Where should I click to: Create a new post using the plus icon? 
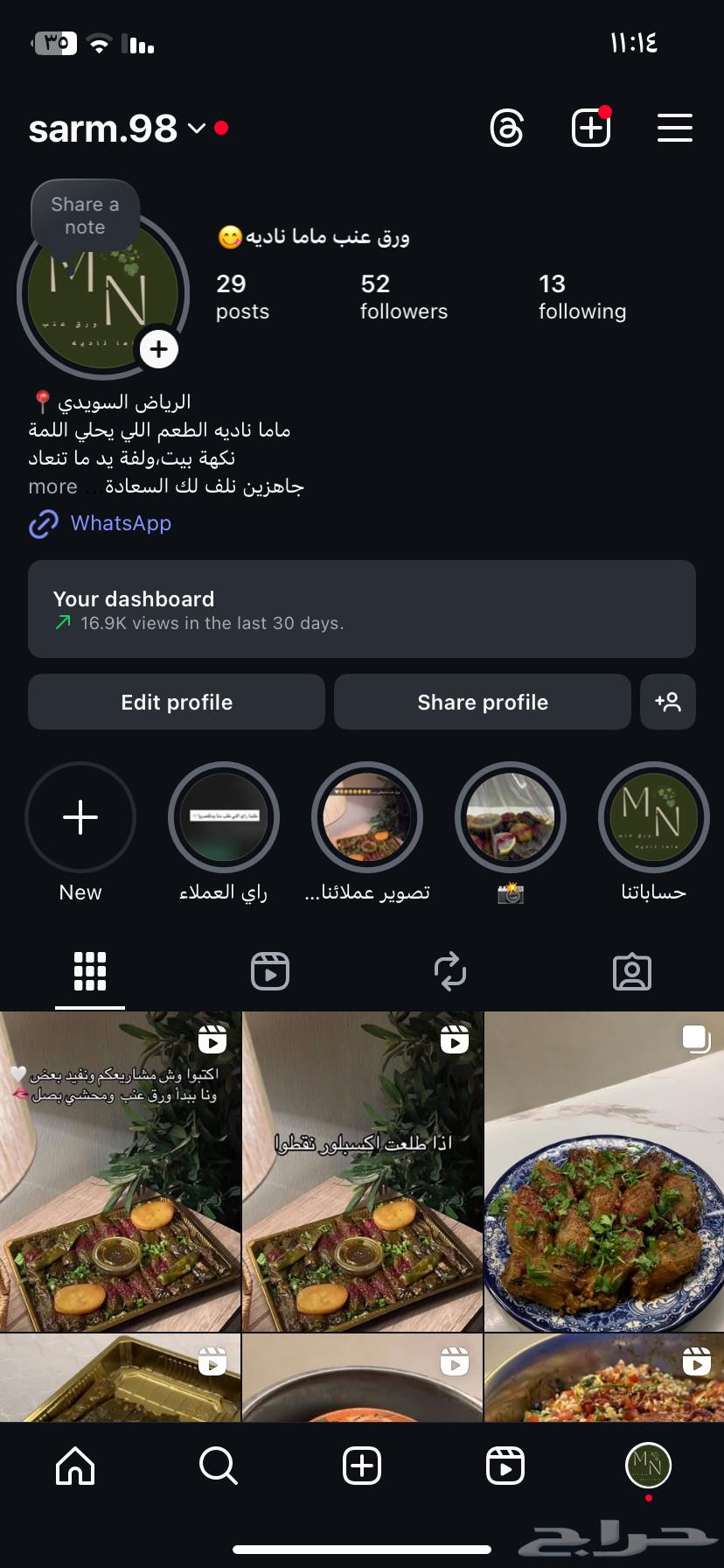coord(590,128)
